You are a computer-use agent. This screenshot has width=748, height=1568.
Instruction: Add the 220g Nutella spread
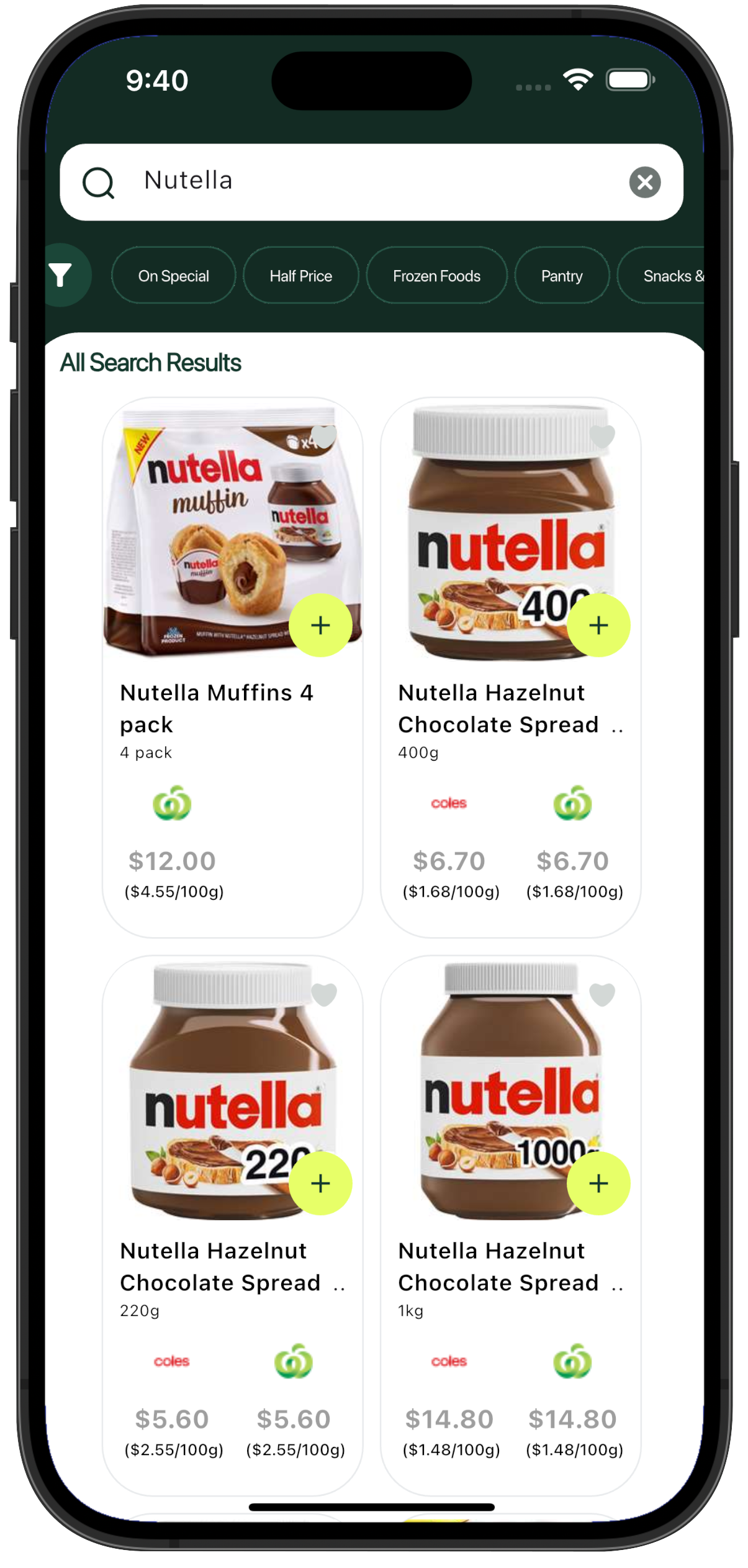pos(320,1183)
